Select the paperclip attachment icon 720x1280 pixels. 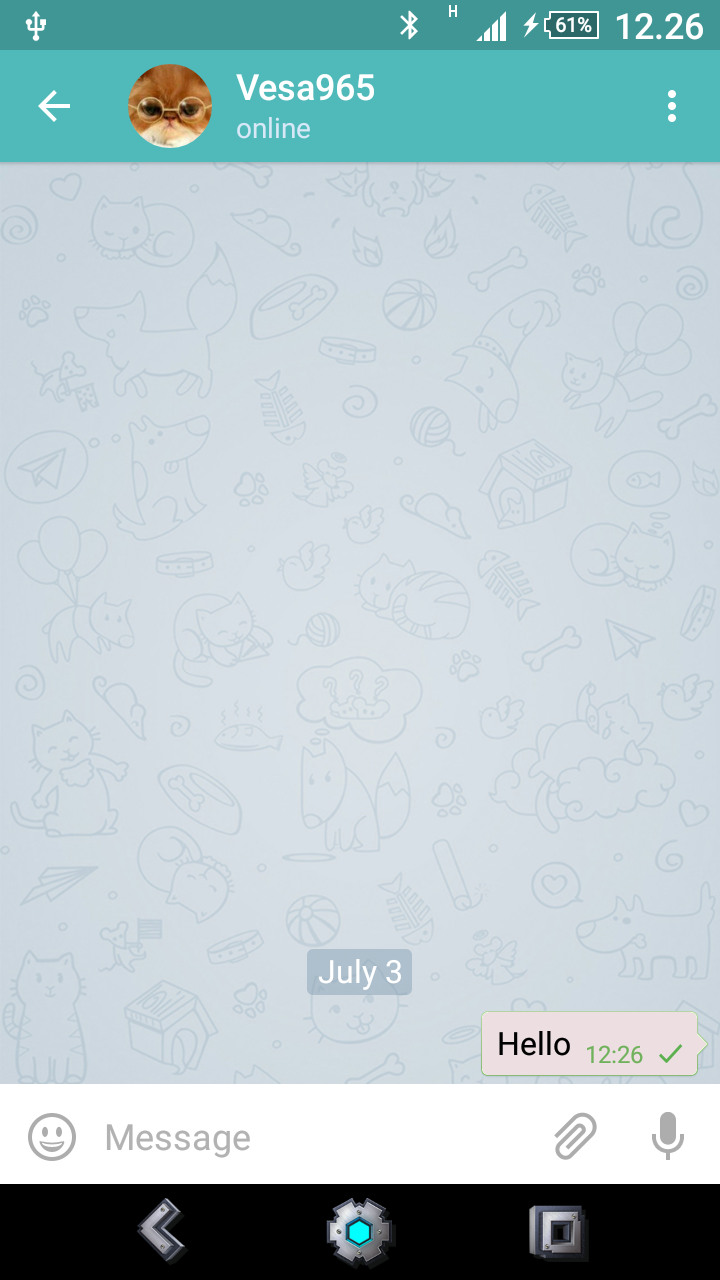(576, 1137)
